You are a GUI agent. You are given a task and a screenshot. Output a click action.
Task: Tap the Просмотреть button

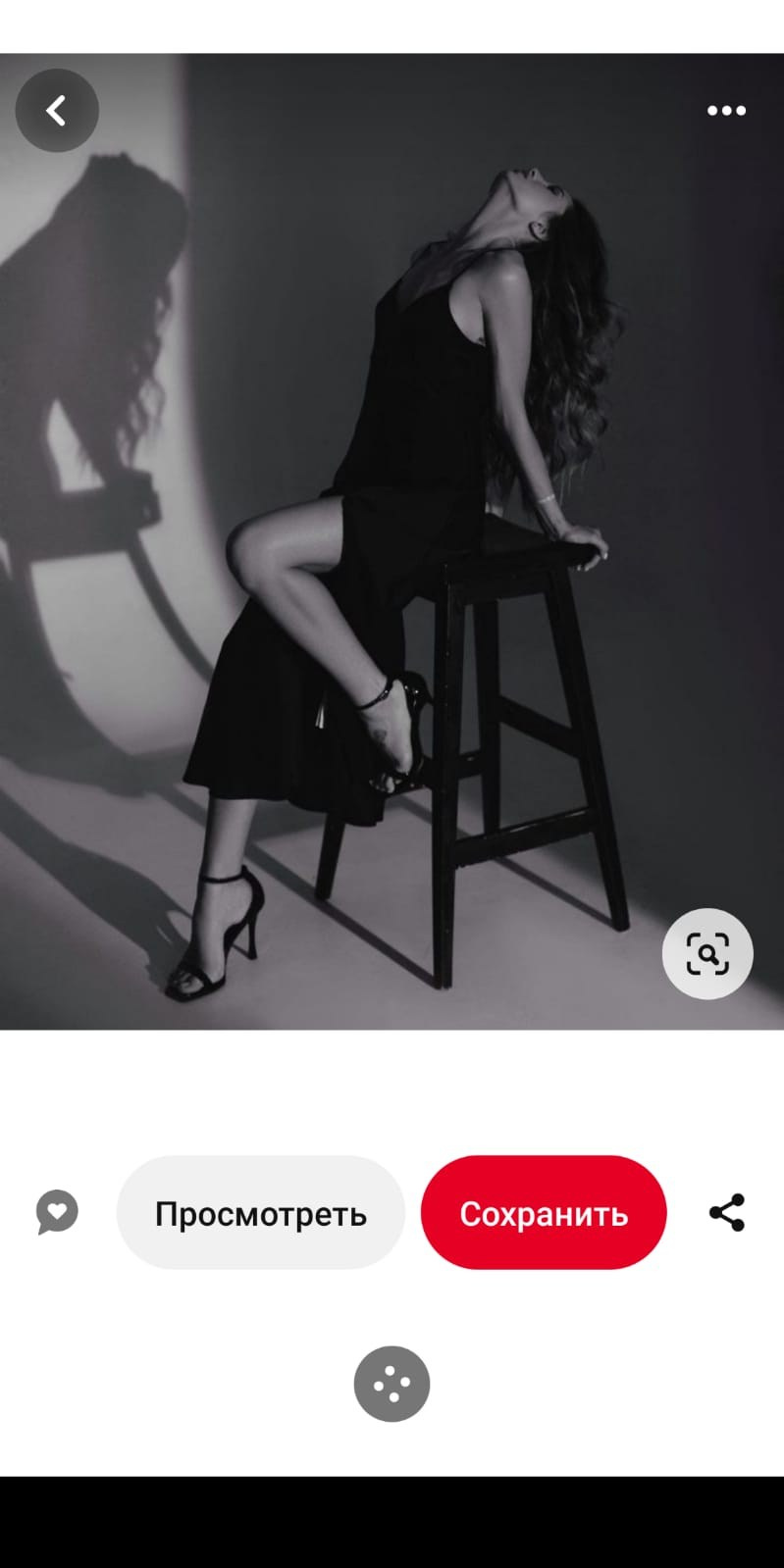260,1213
